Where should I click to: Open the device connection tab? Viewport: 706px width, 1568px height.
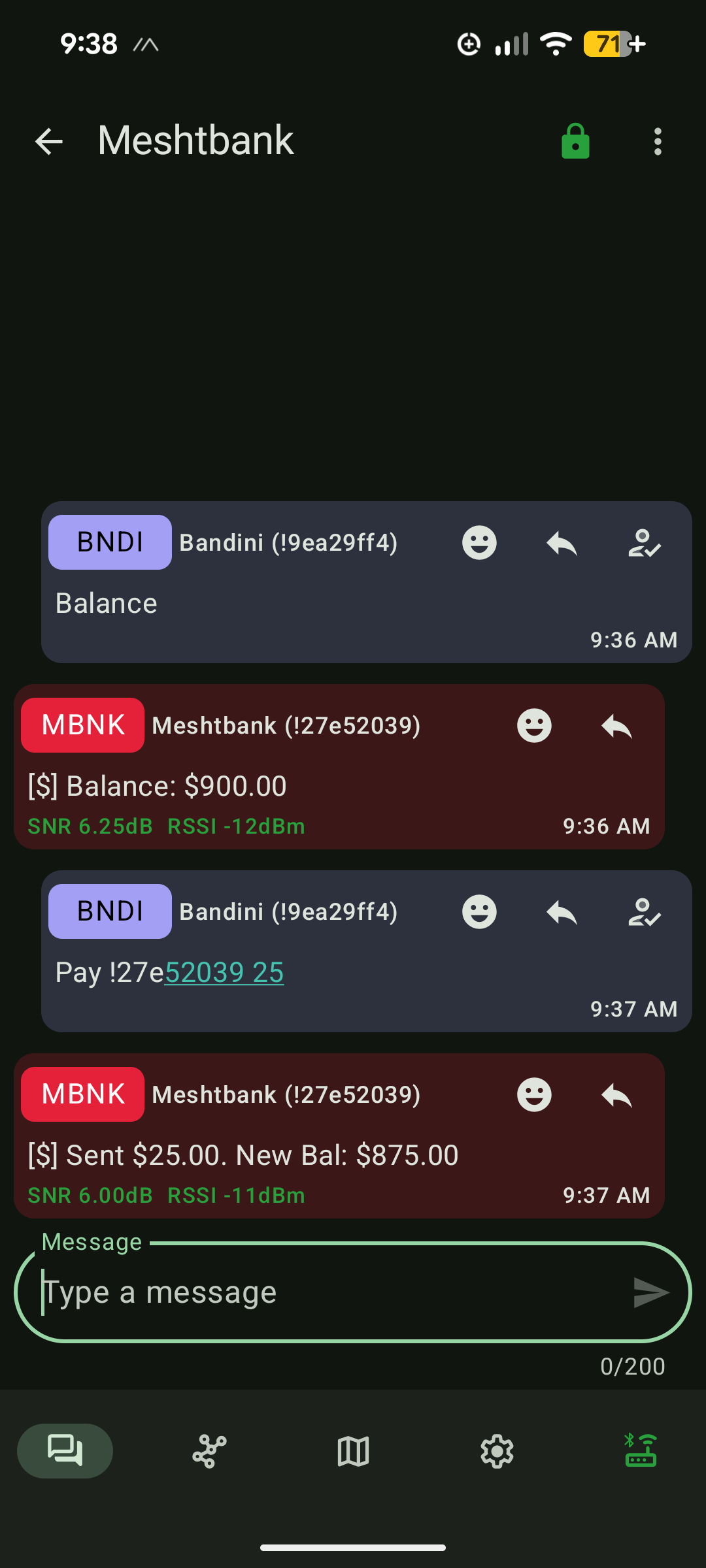(x=641, y=1451)
